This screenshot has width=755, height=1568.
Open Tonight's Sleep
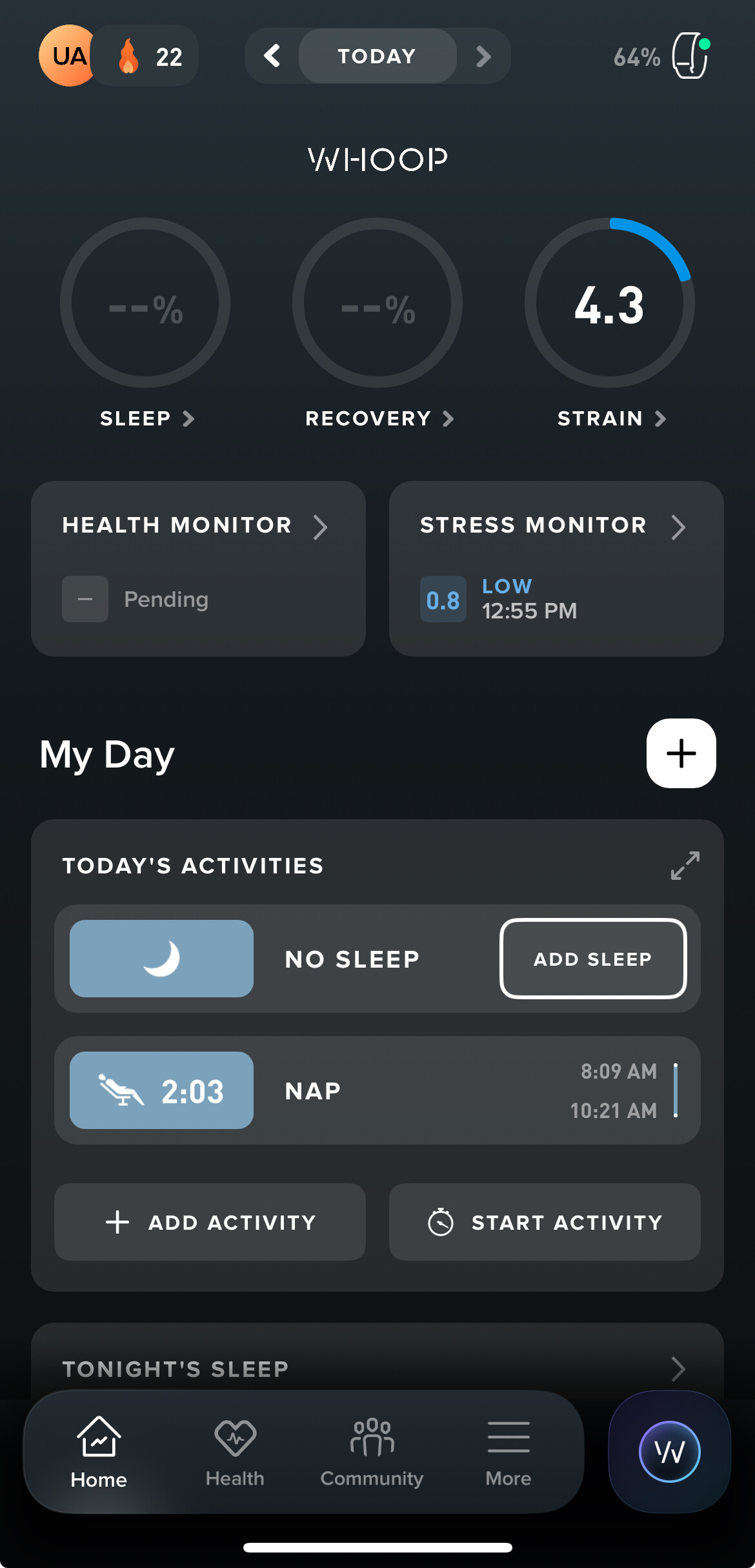point(377,1368)
